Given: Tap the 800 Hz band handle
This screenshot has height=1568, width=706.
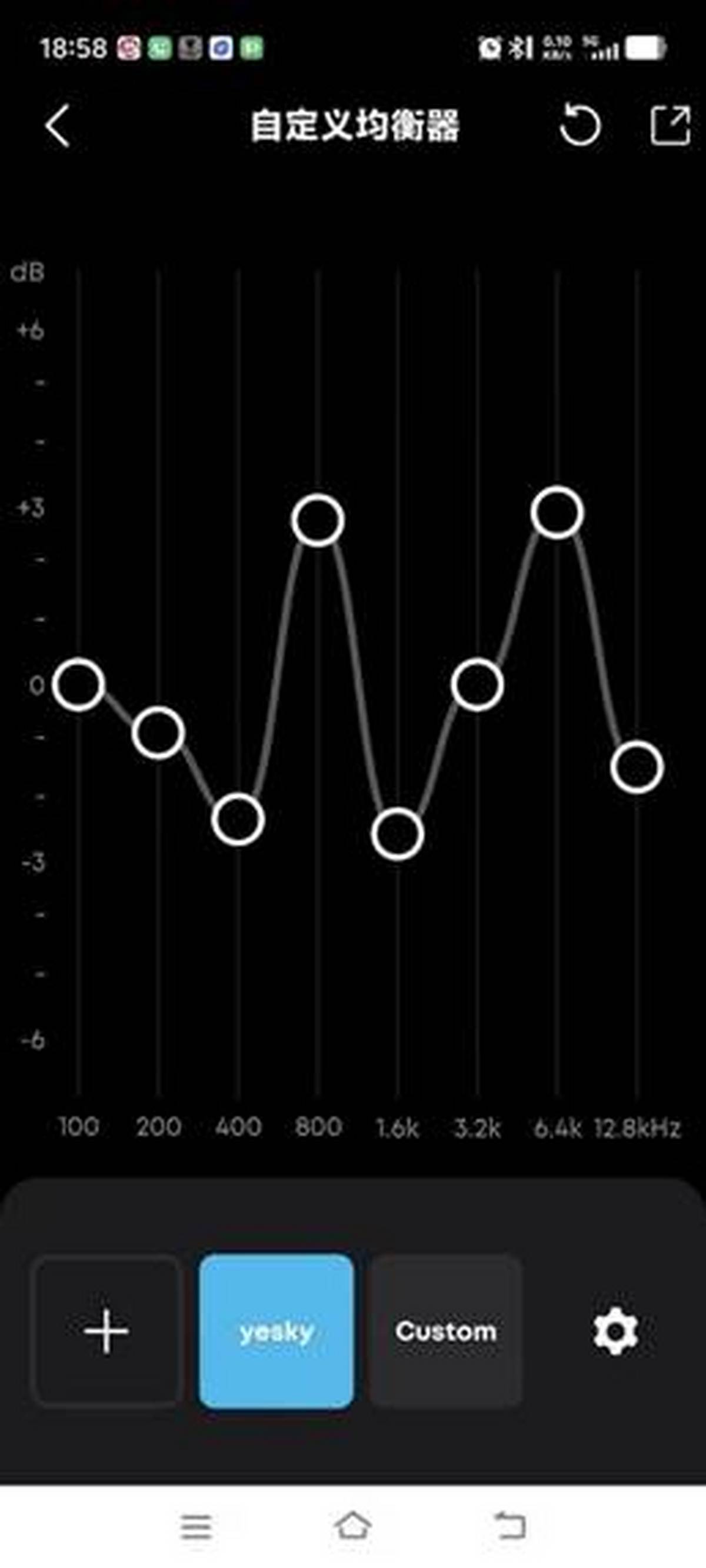Looking at the screenshot, I should (318, 520).
